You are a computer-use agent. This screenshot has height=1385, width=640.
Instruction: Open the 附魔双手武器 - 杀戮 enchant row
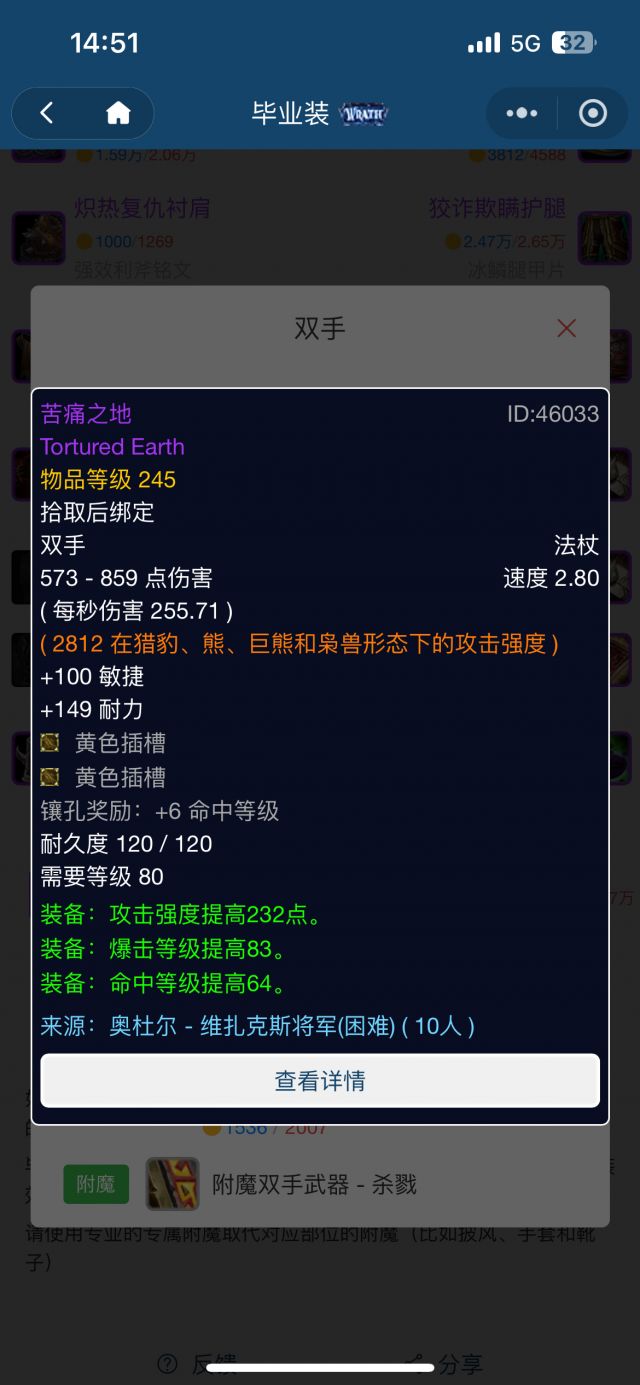(x=314, y=1184)
